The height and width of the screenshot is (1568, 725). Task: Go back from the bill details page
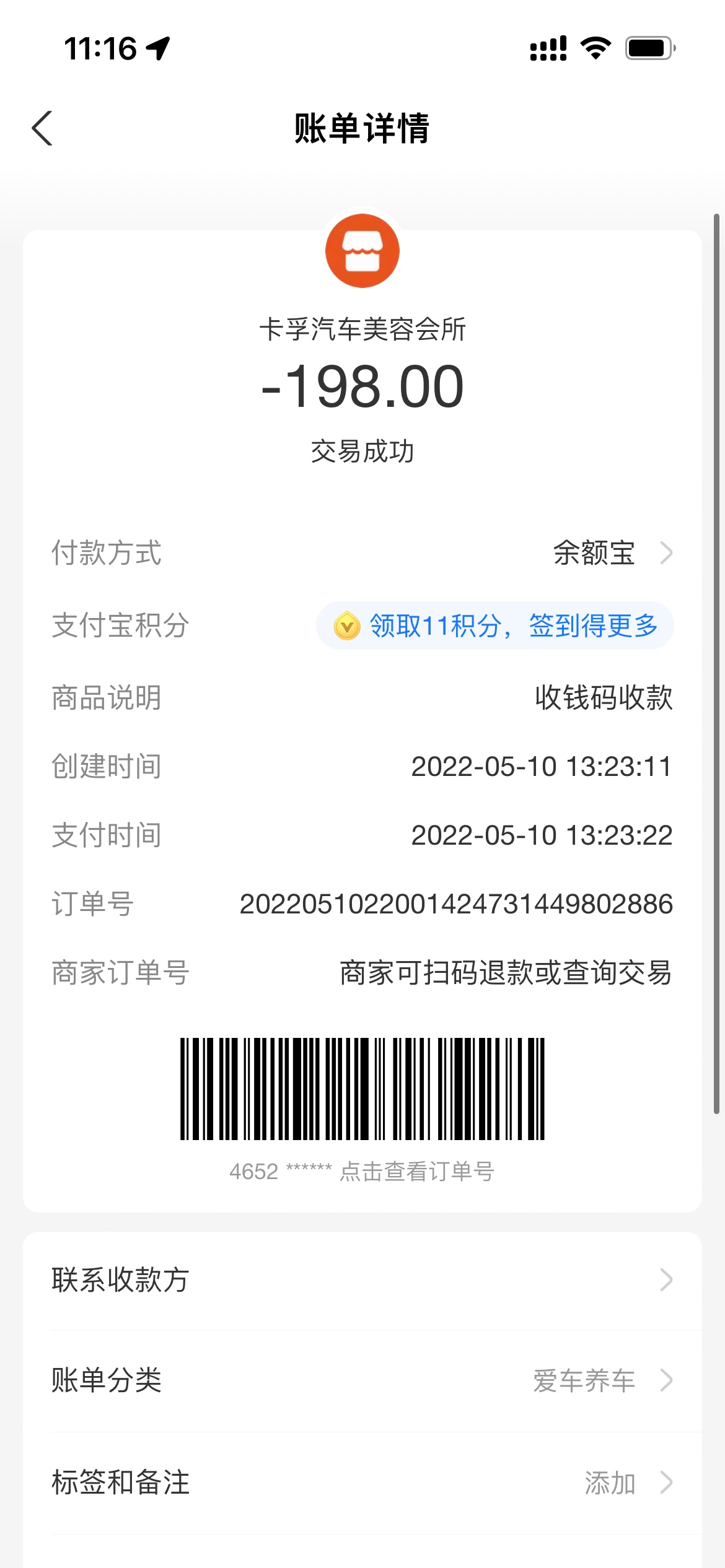click(42, 128)
